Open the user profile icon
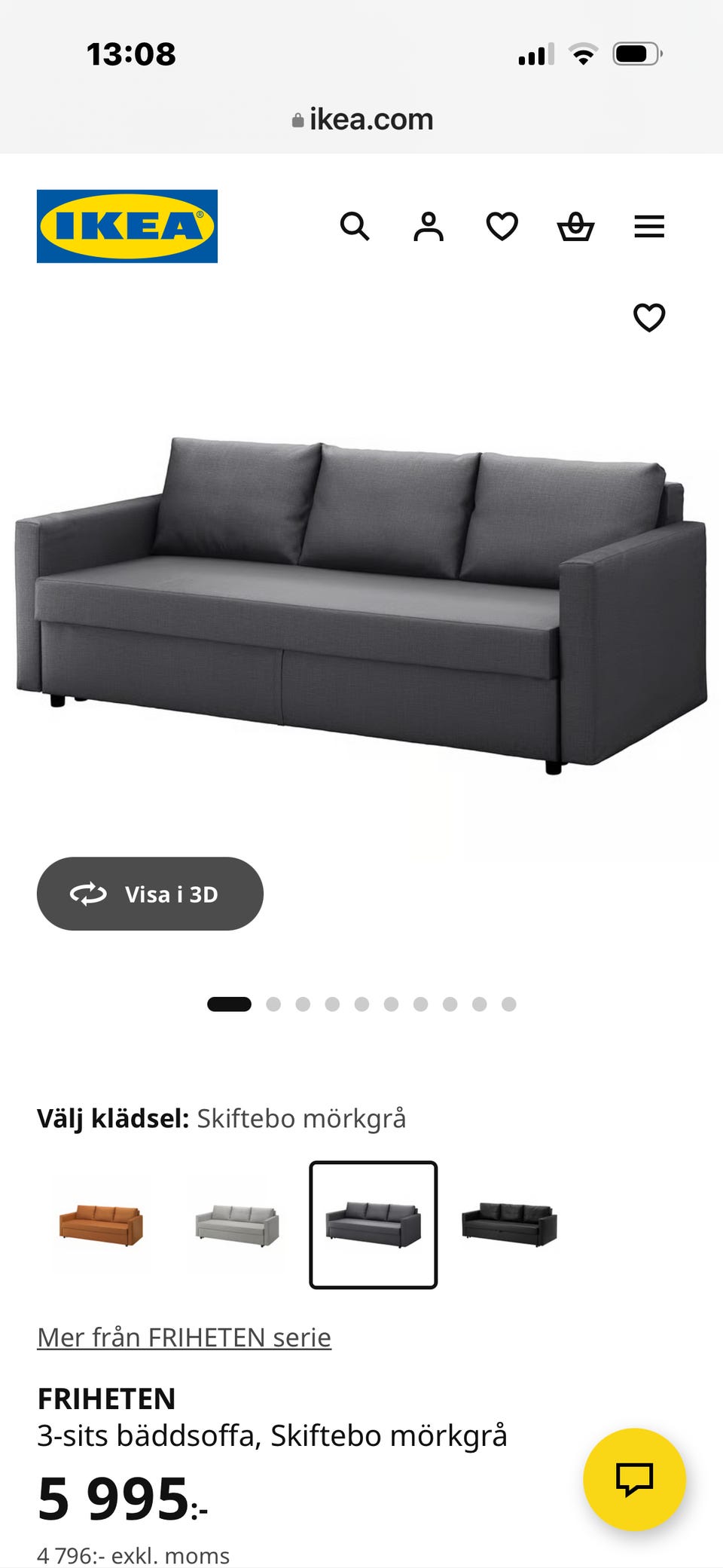The height and width of the screenshot is (1568, 723). click(427, 227)
